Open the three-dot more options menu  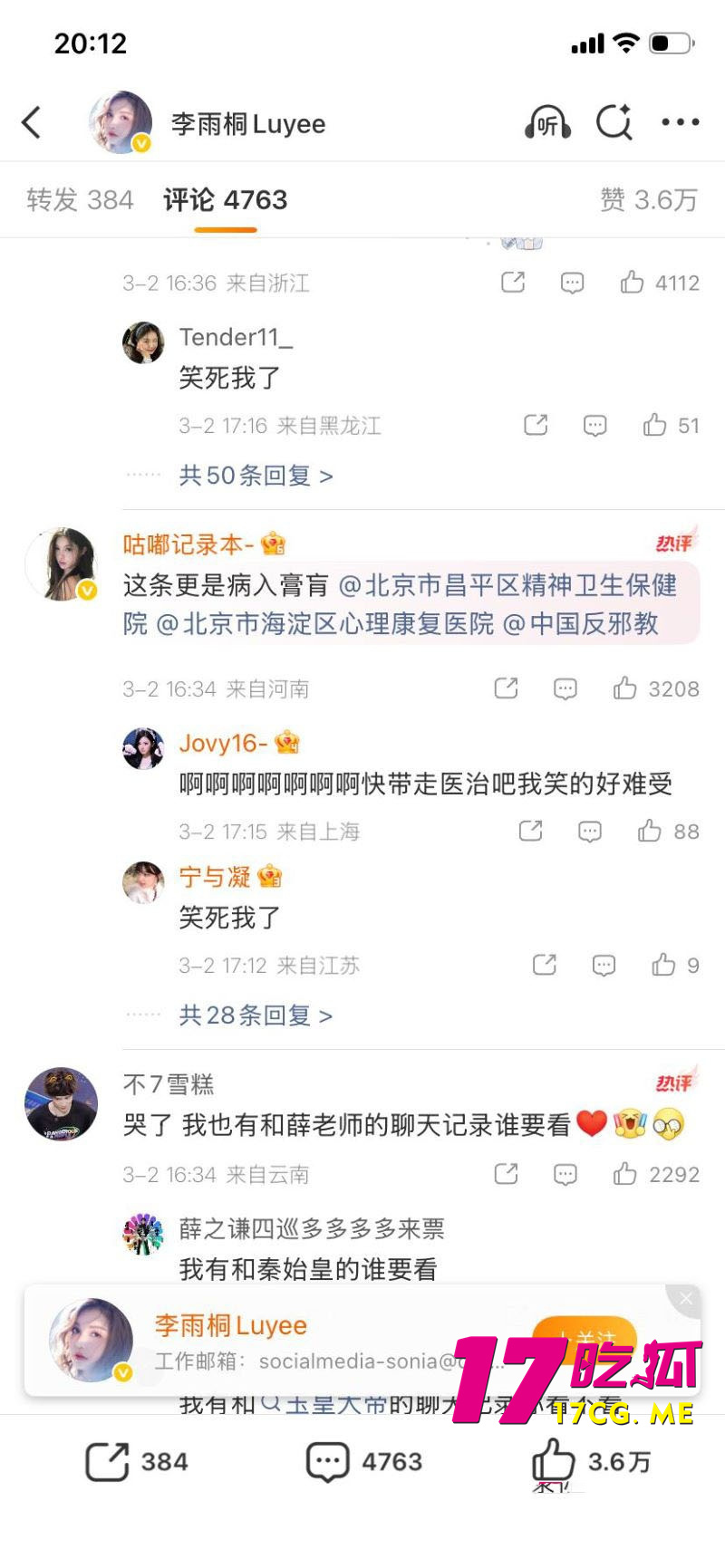681,122
